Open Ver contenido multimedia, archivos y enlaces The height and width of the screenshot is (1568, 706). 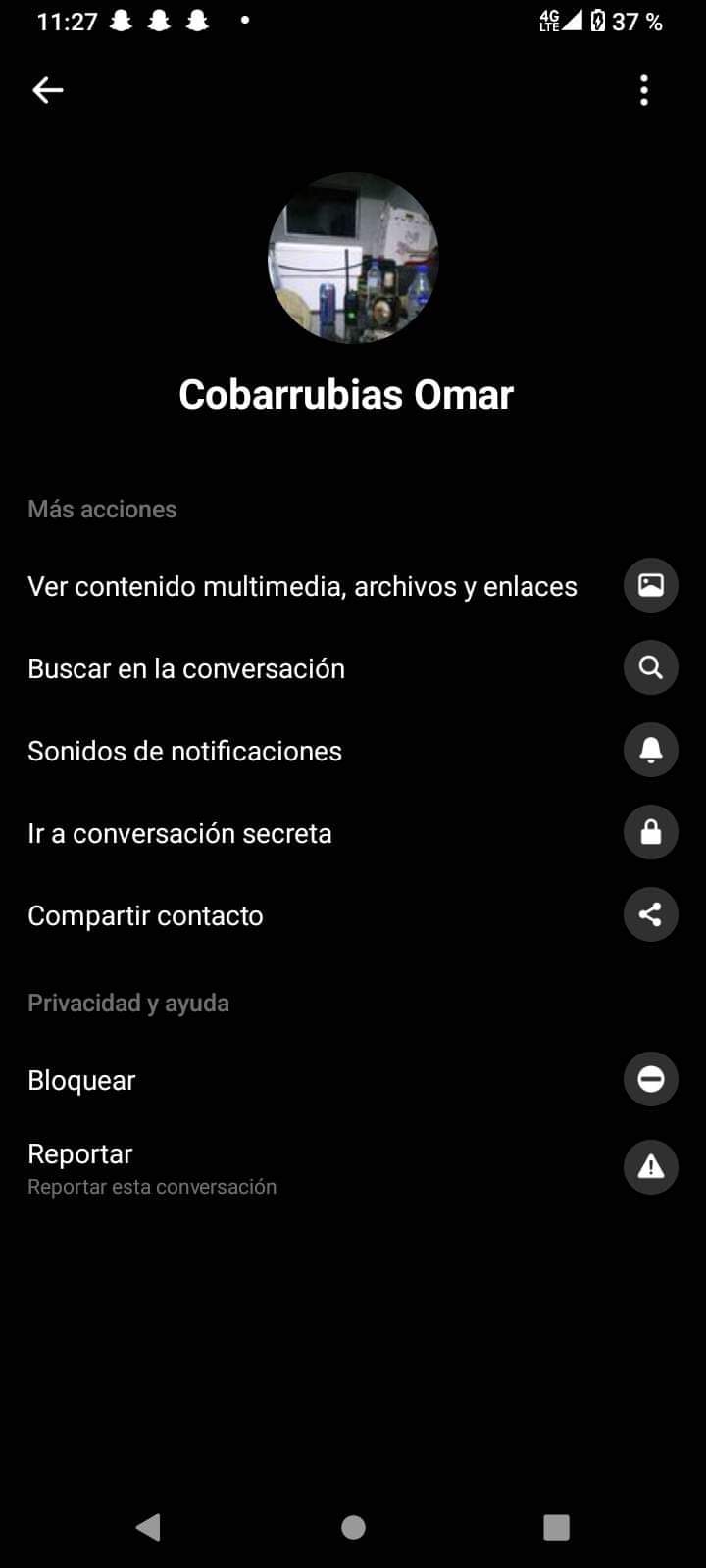click(x=302, y=586)
